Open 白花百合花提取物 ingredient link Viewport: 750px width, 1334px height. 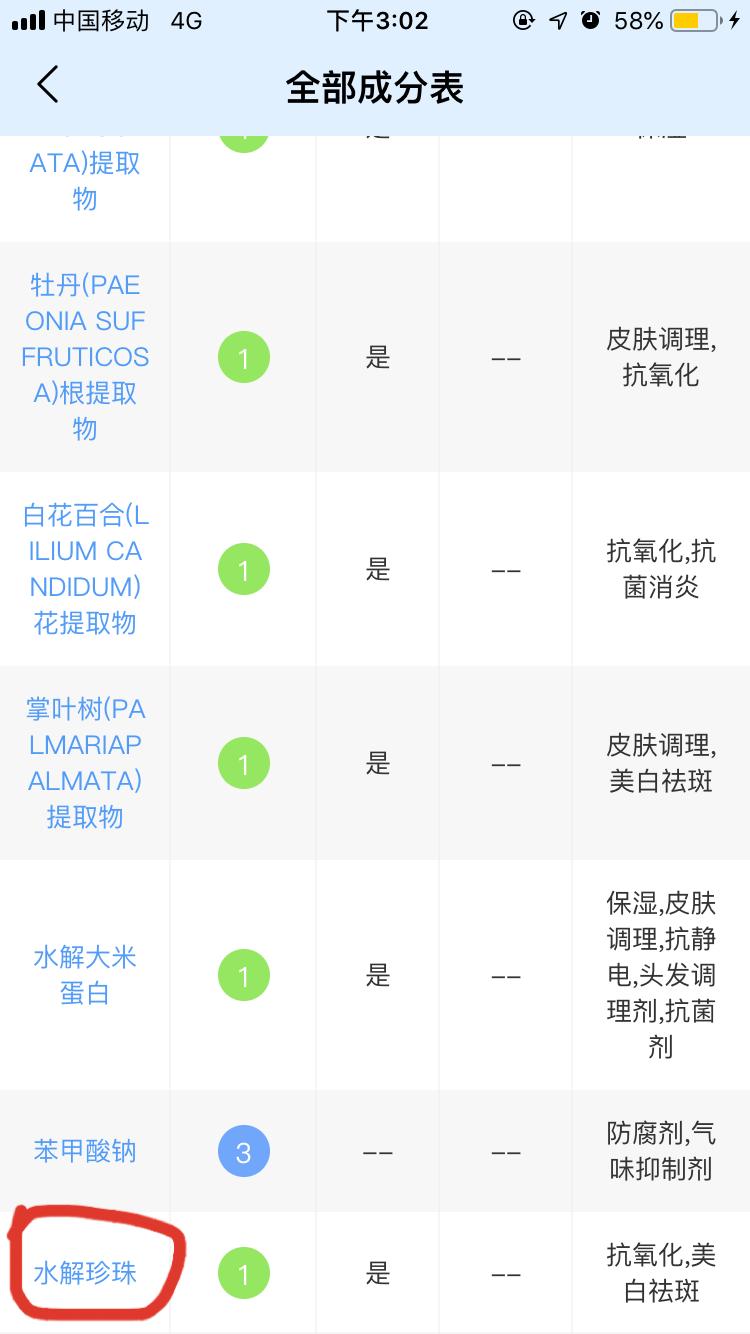85,568
